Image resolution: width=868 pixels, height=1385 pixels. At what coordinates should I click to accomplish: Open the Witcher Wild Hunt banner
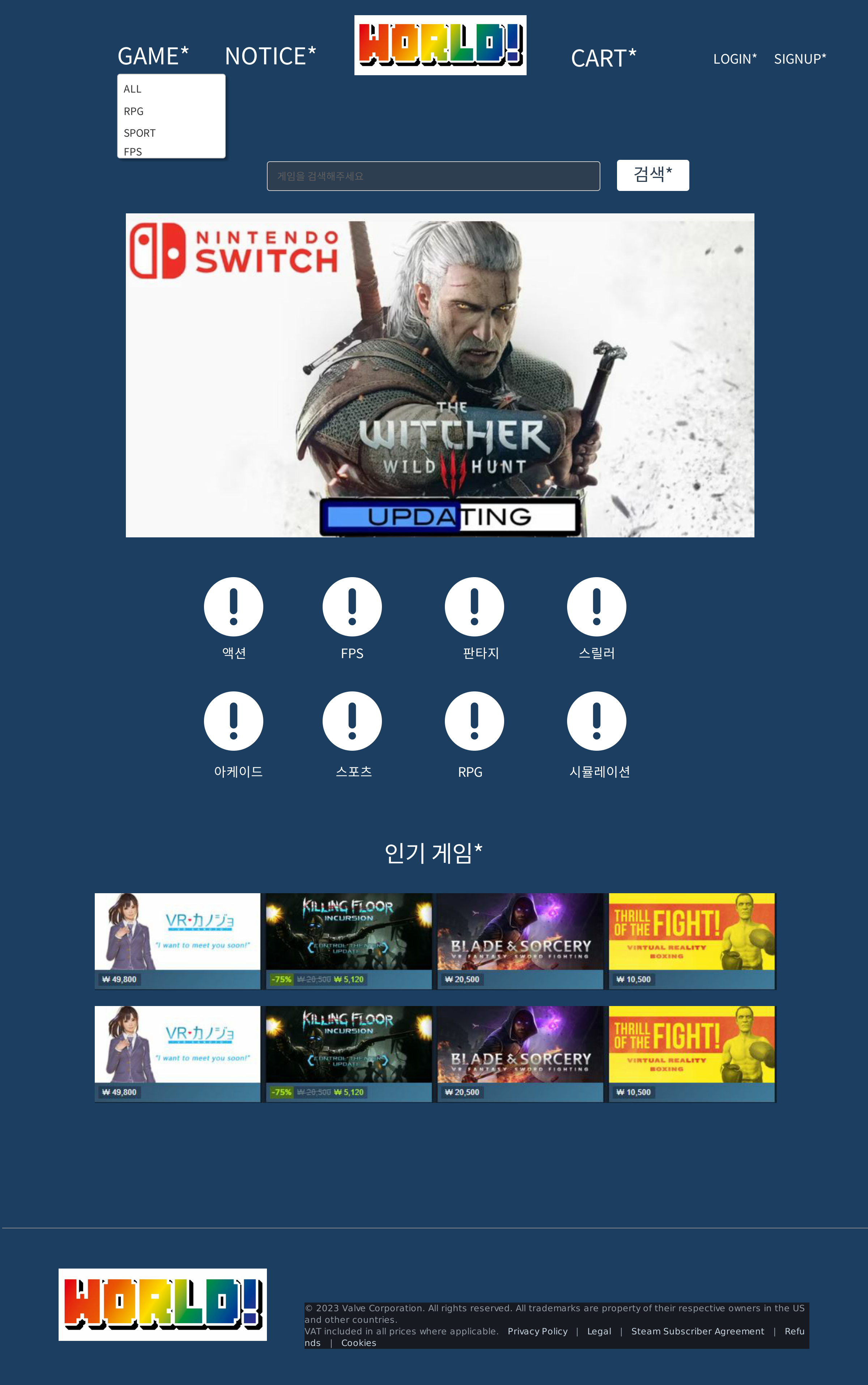[440, 375]
